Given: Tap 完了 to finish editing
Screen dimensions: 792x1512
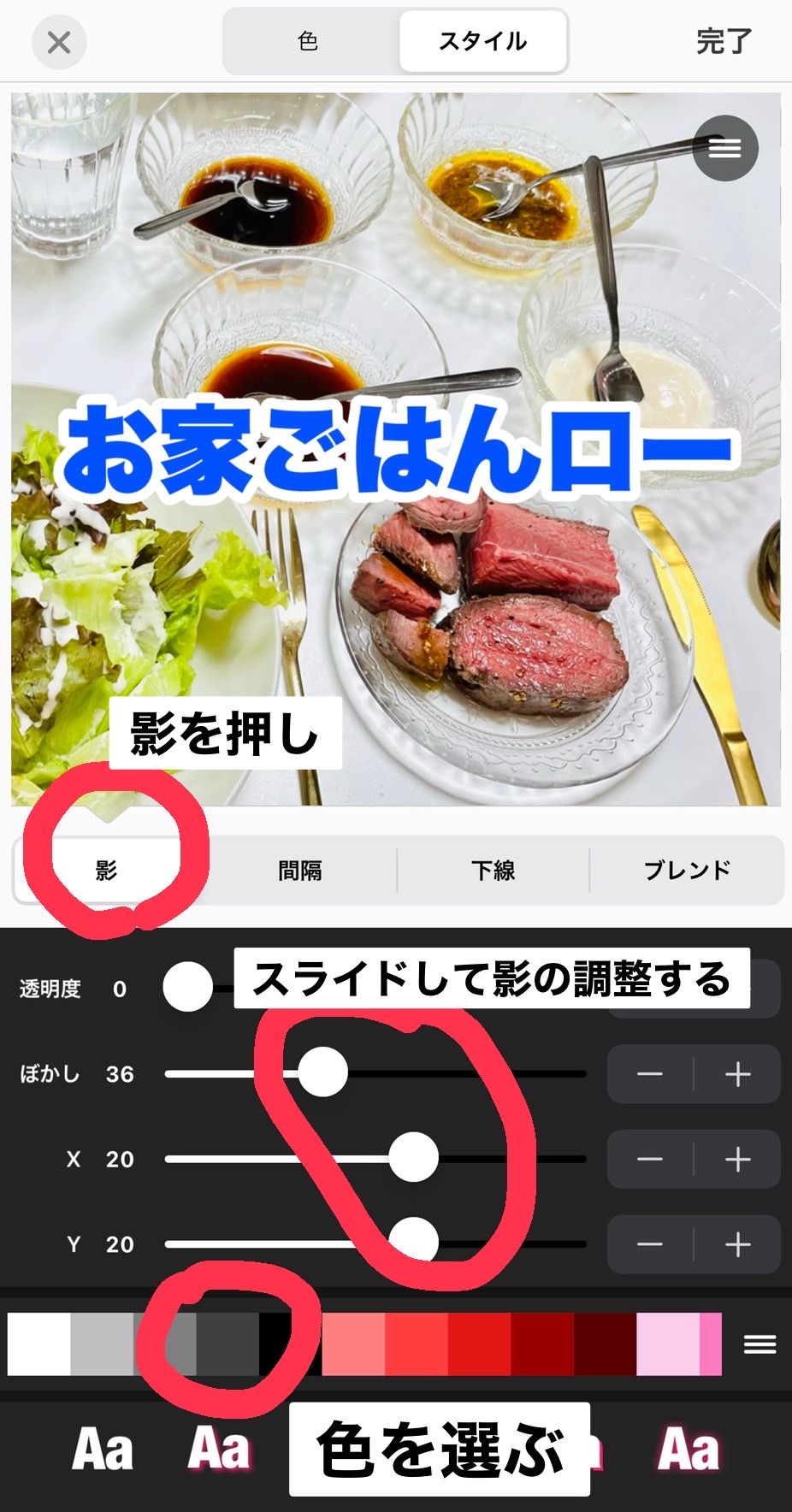Looking at the screenshot, I should coord(724,41).
